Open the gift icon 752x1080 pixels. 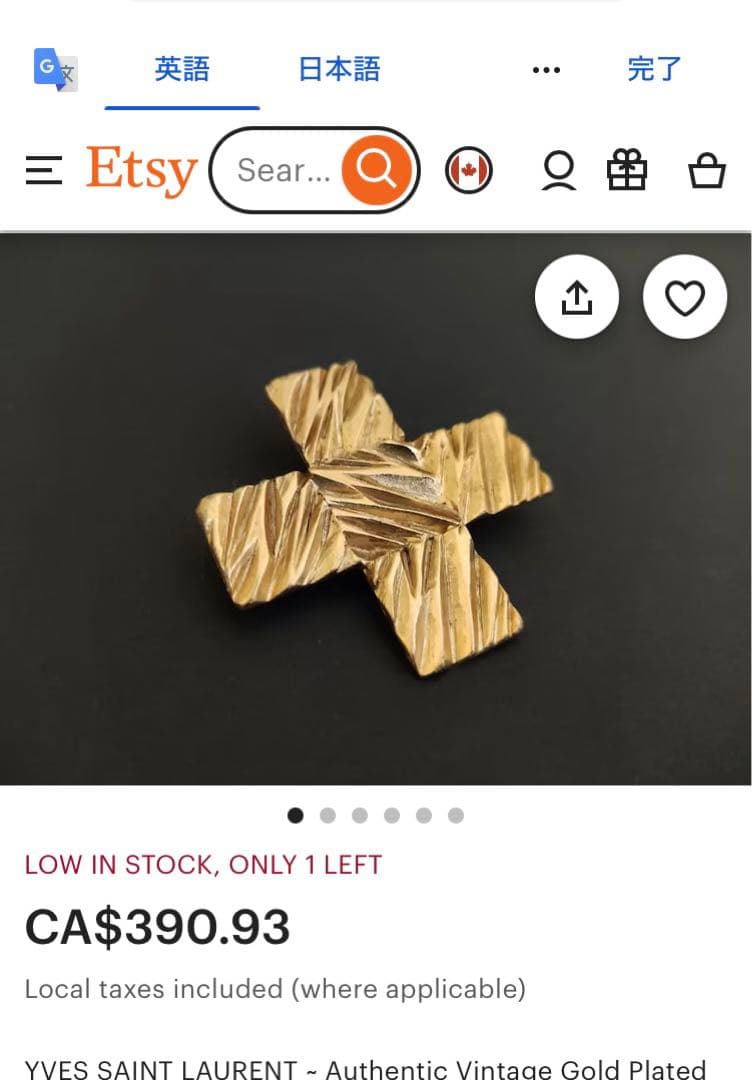627,171
